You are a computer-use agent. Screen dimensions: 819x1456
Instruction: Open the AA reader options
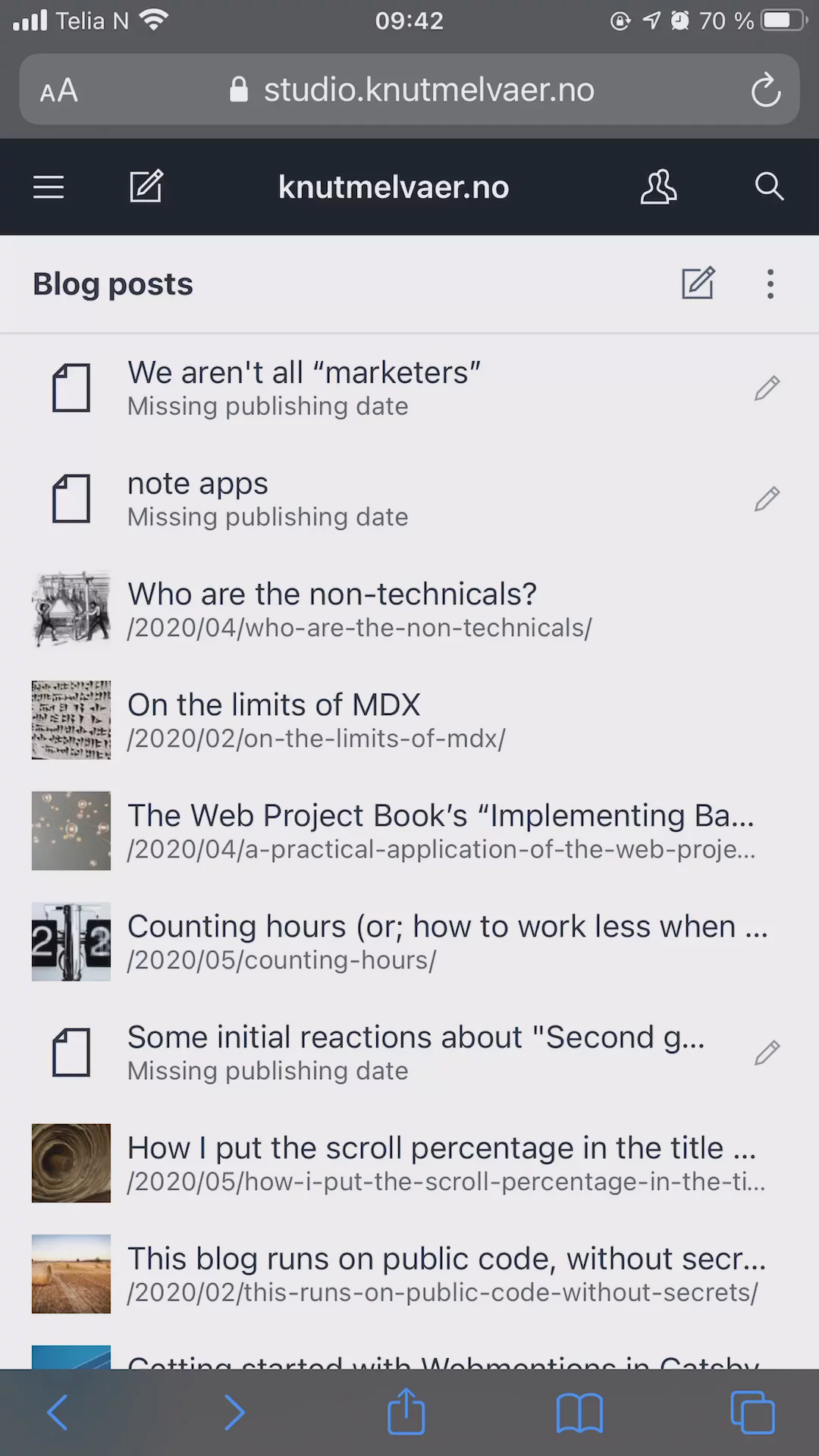tap(59, 91)
